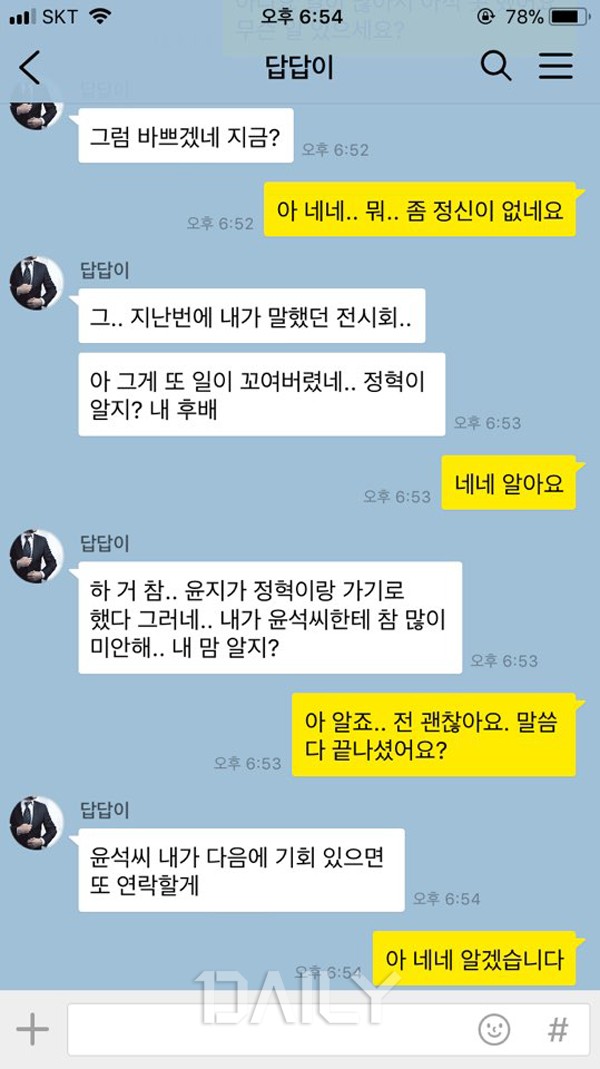Open the chat room hamburger menu
This screenshot has width=600, height=1069.
(x=556, y=67)
